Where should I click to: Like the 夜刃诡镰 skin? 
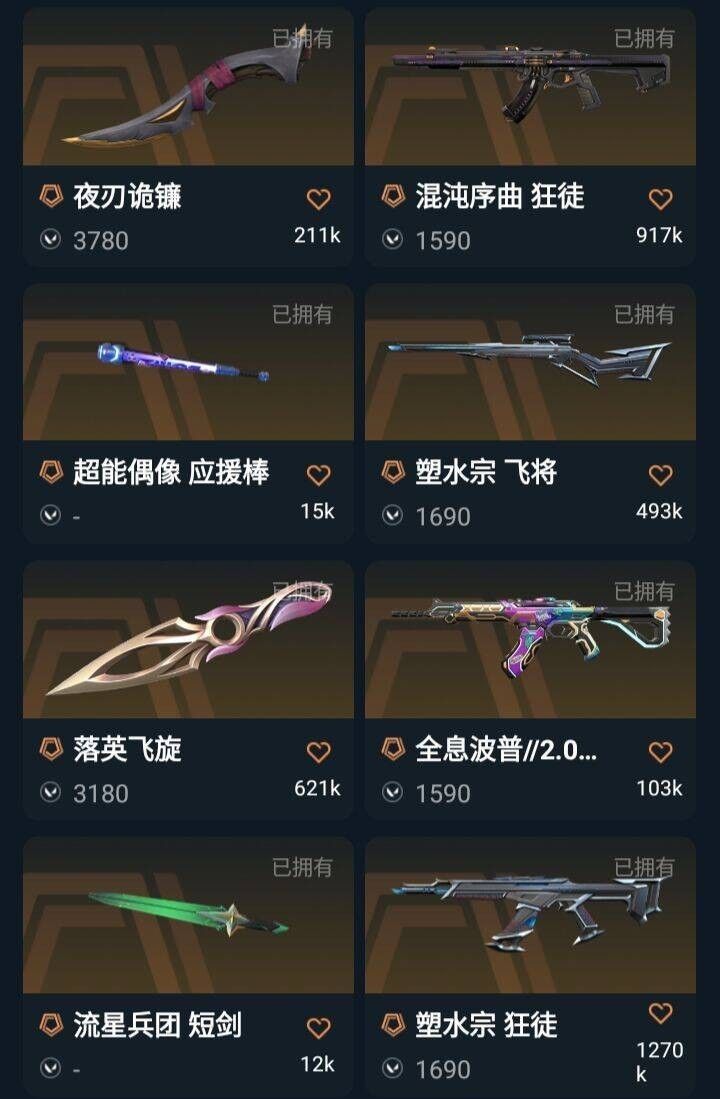point(318,199)
